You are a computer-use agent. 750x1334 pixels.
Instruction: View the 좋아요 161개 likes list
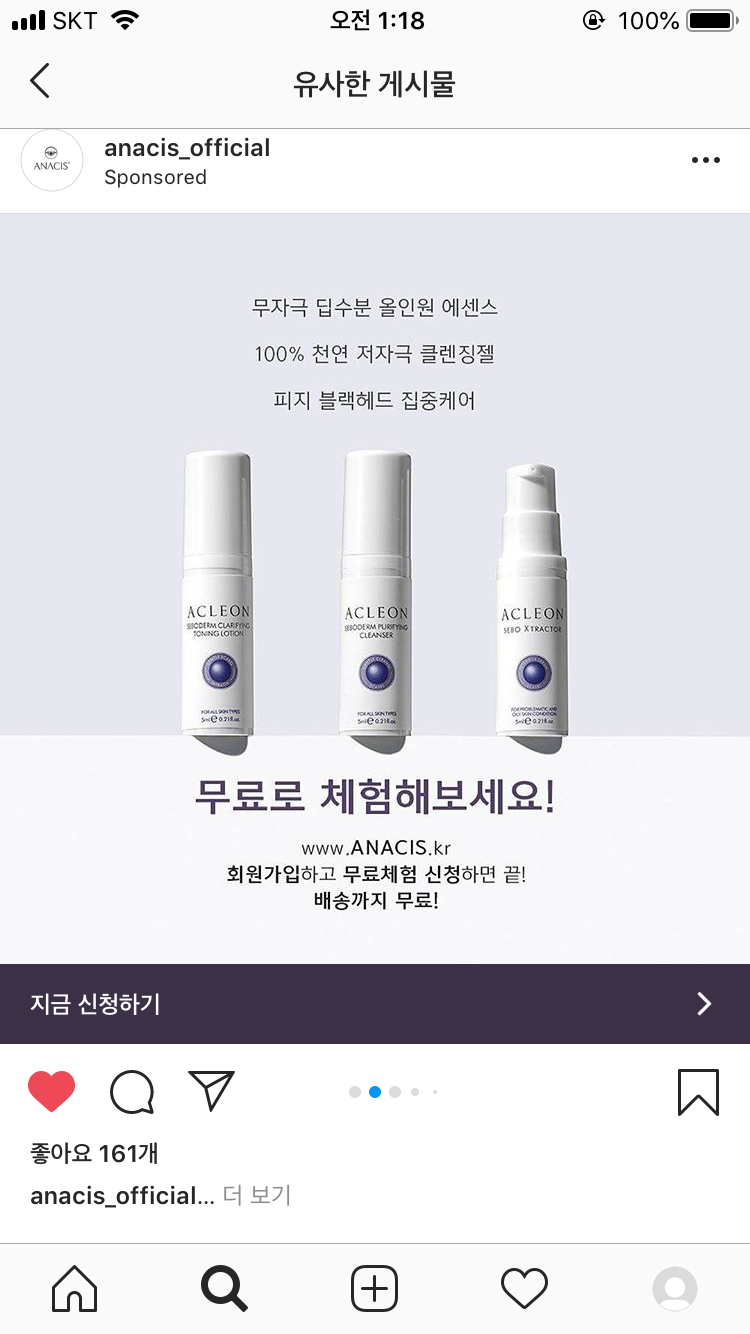click(95, 1154)
